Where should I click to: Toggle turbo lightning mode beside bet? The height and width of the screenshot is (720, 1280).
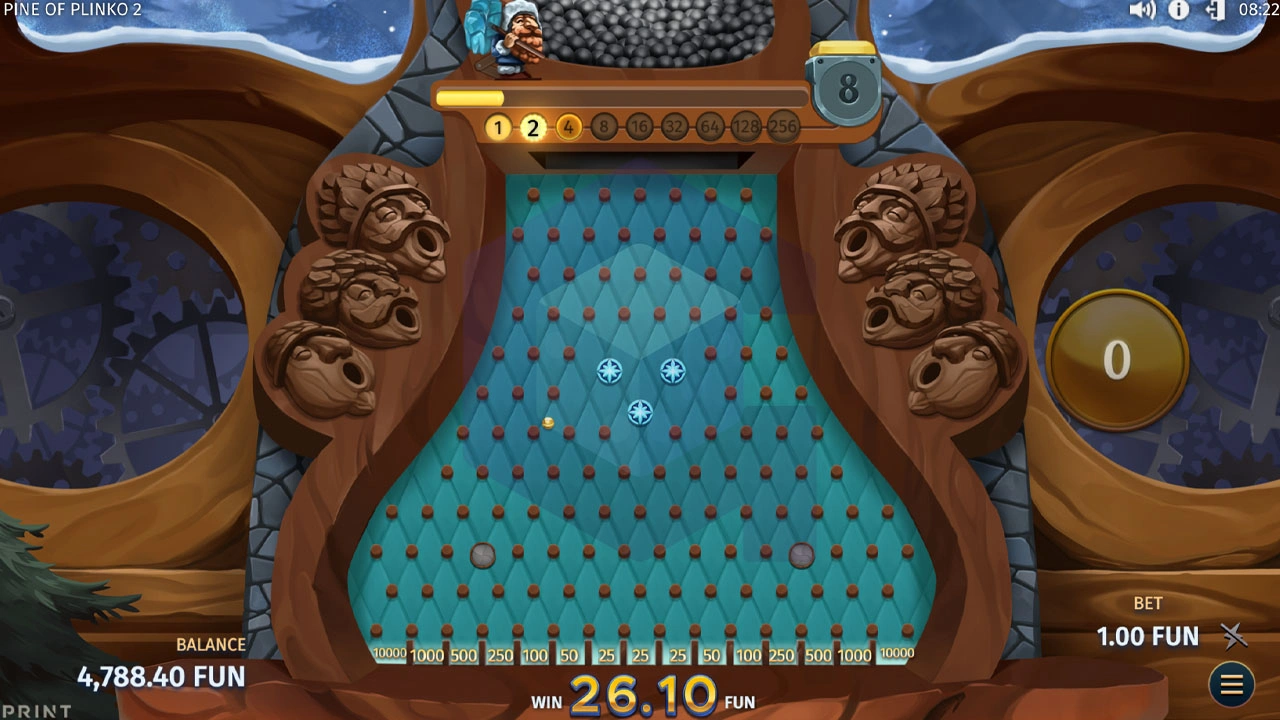point(1235,636)
